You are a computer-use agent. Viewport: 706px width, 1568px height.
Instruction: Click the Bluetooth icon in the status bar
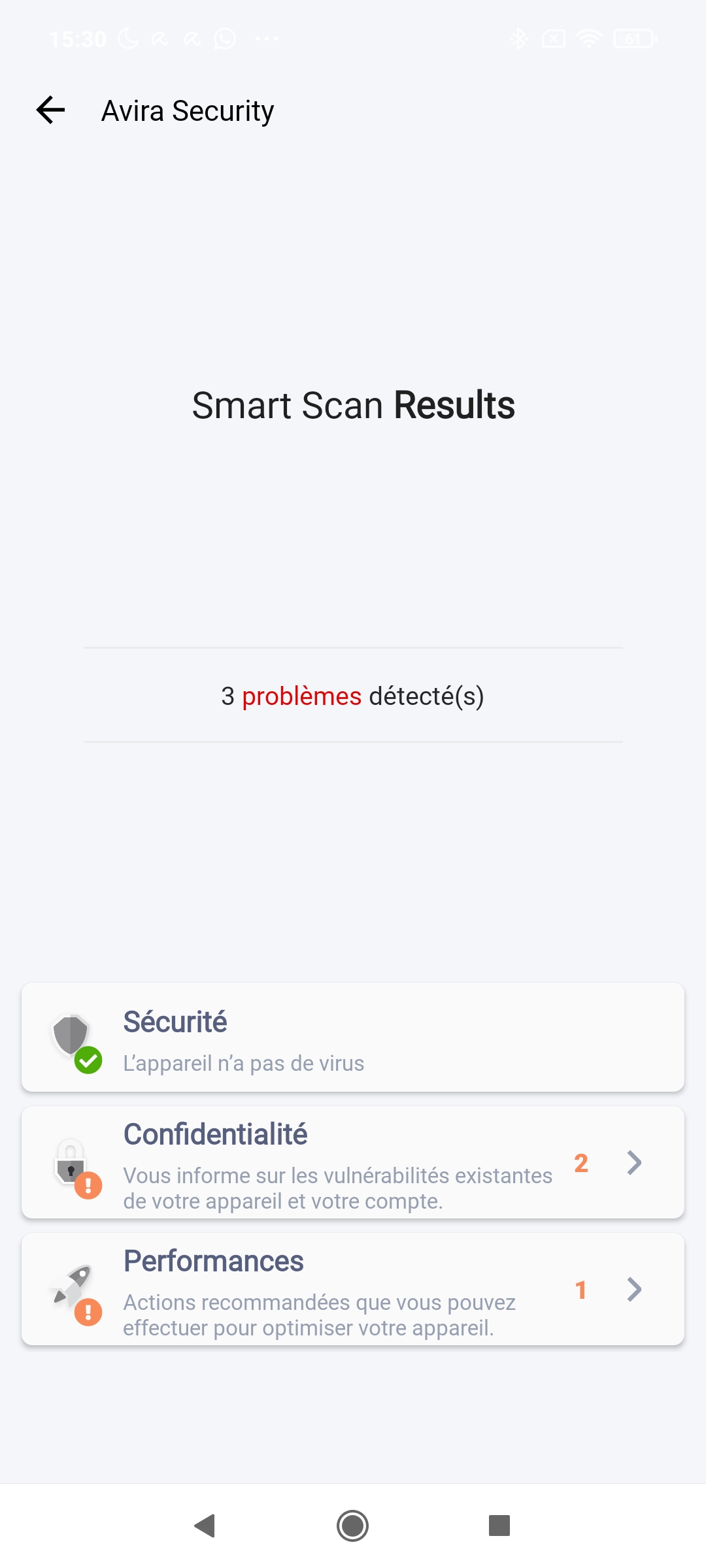(518, 38)
